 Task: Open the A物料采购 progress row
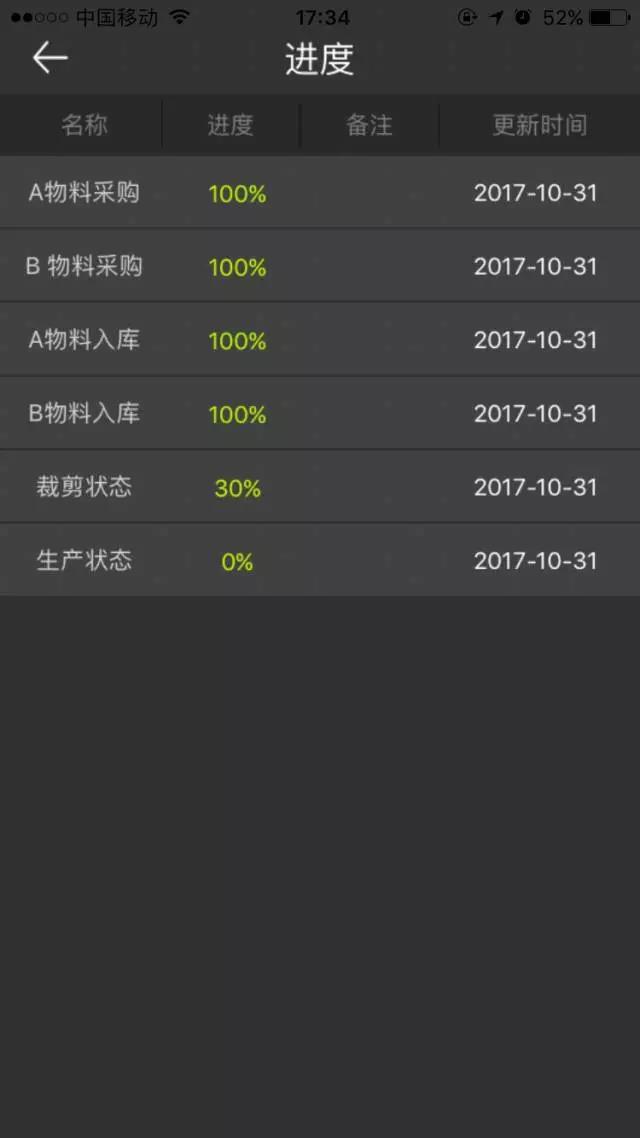(320, 193)
